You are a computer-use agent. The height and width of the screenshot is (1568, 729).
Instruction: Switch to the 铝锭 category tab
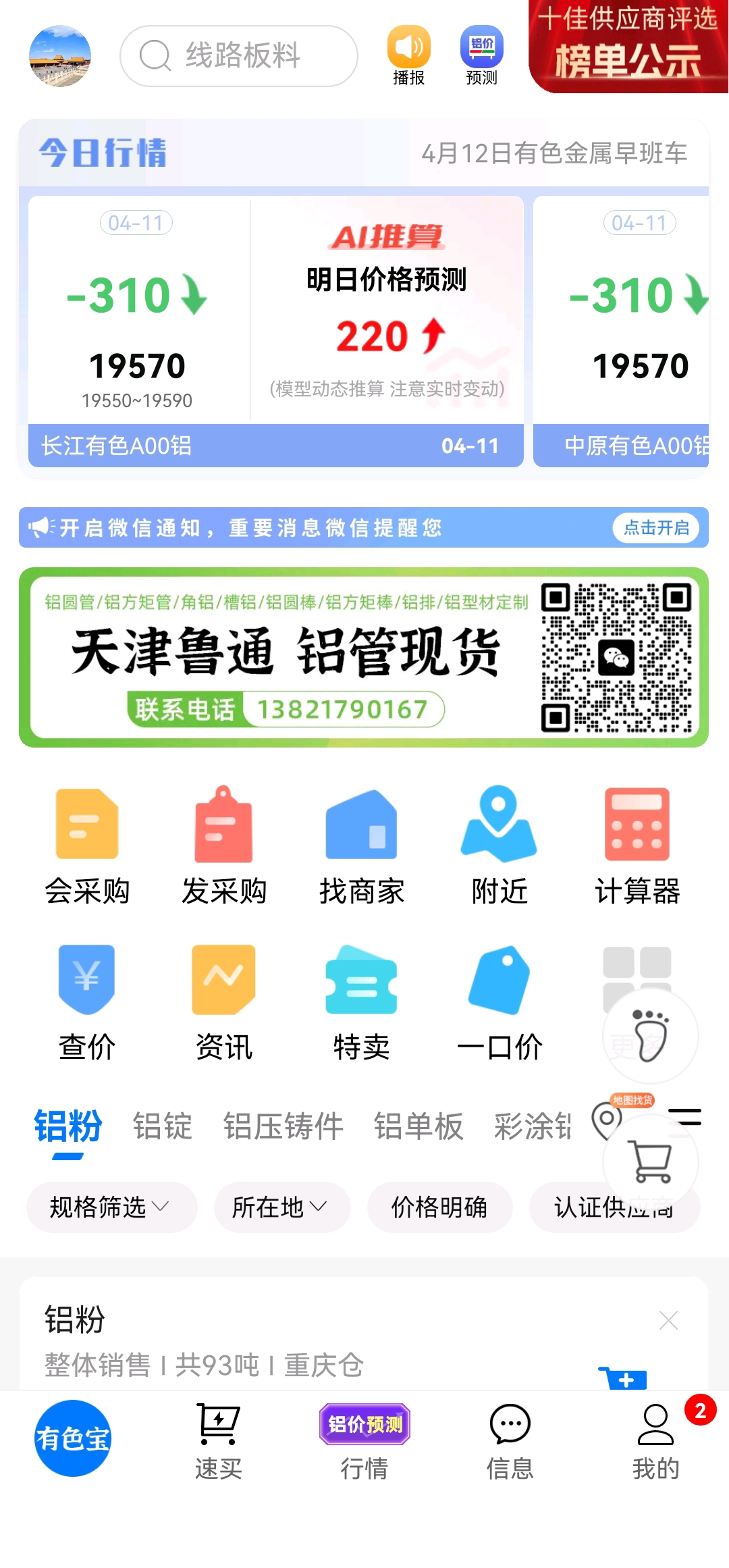163,1126
